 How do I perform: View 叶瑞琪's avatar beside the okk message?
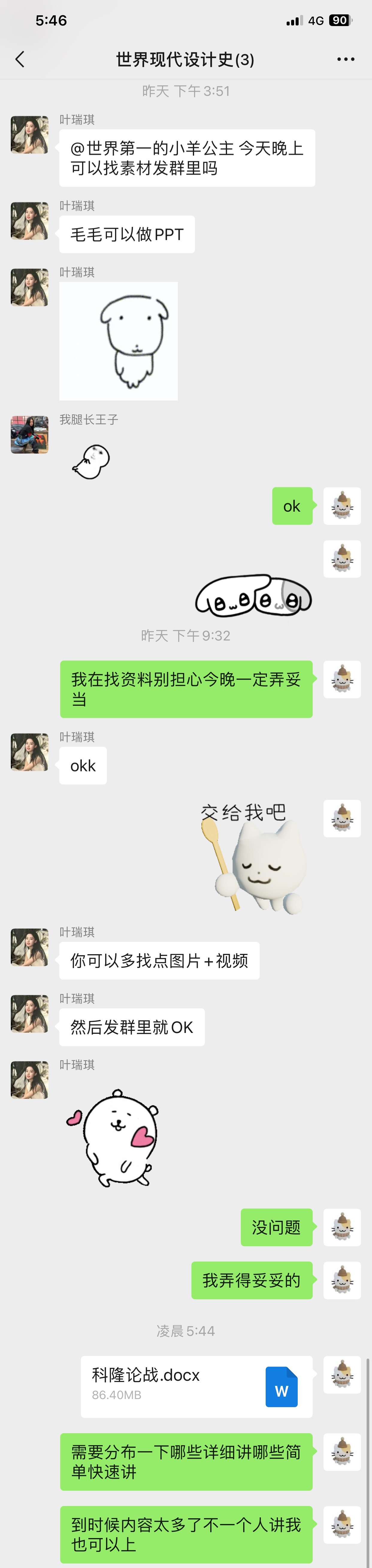coord(29,752)
